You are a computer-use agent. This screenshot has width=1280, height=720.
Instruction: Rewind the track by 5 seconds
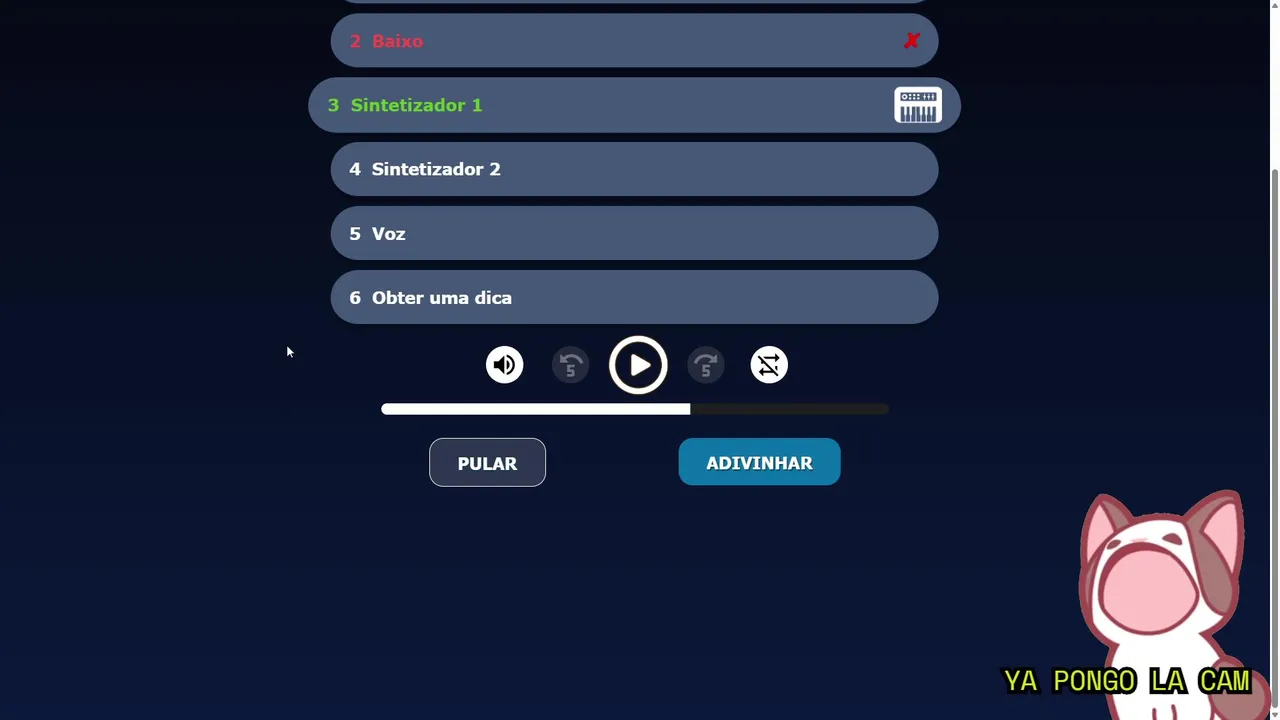click(x=571, y=365)
